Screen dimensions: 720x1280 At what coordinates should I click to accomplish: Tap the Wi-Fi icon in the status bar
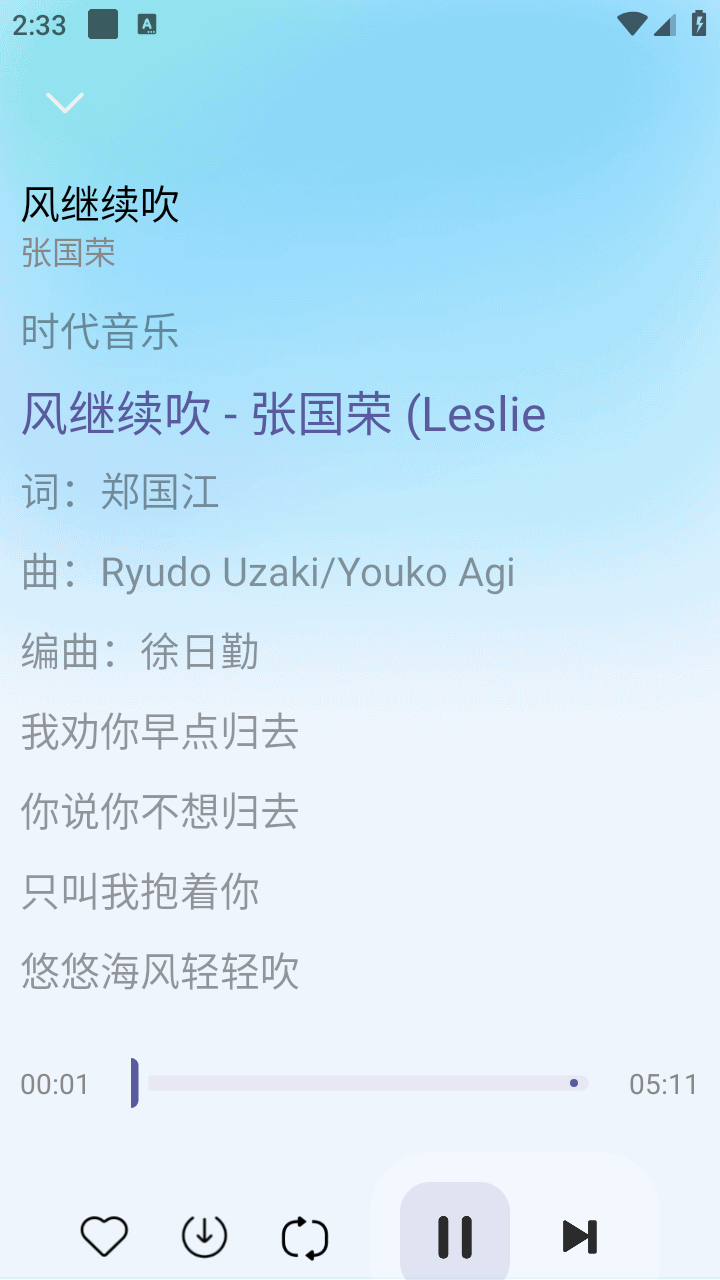click(x=631, y=23)
